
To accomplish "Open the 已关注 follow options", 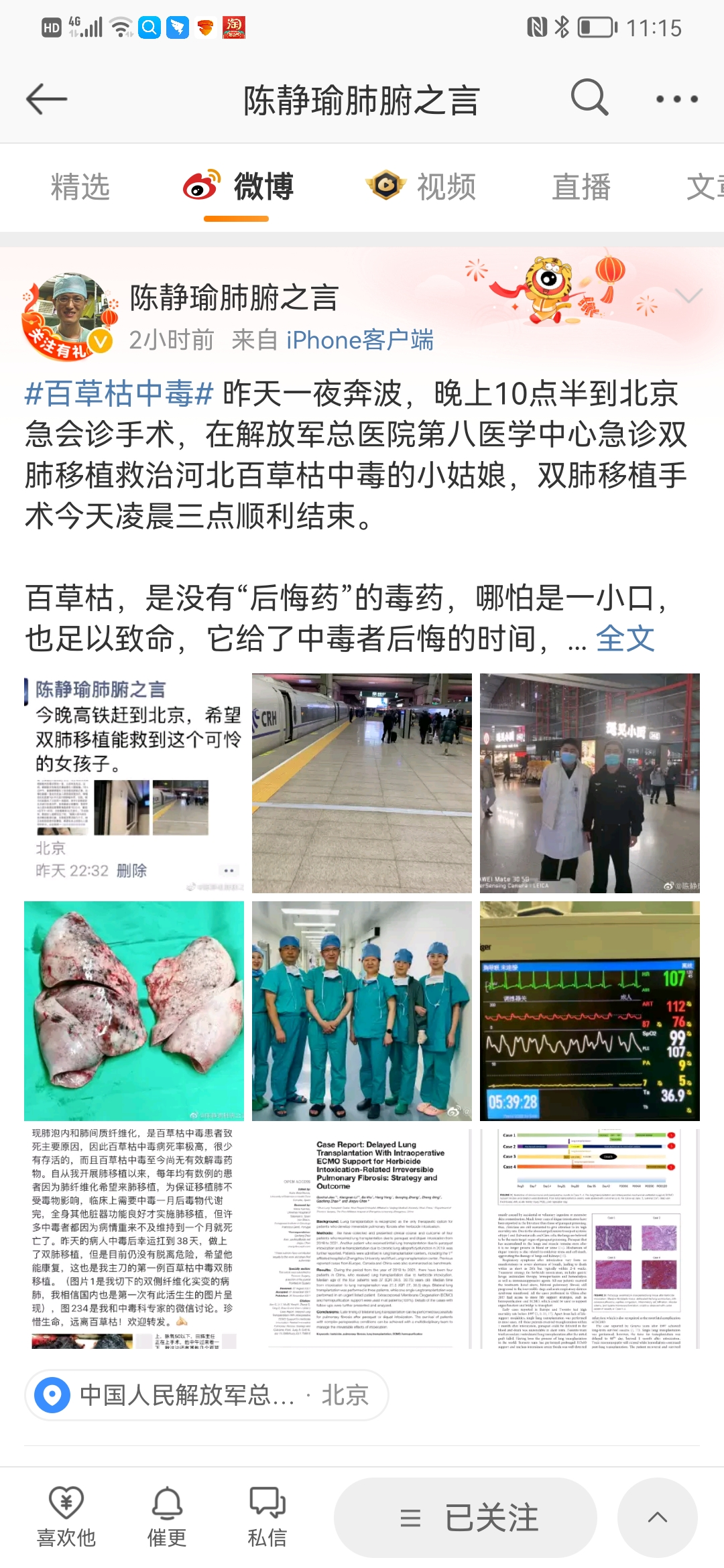I will point(466,1518).
